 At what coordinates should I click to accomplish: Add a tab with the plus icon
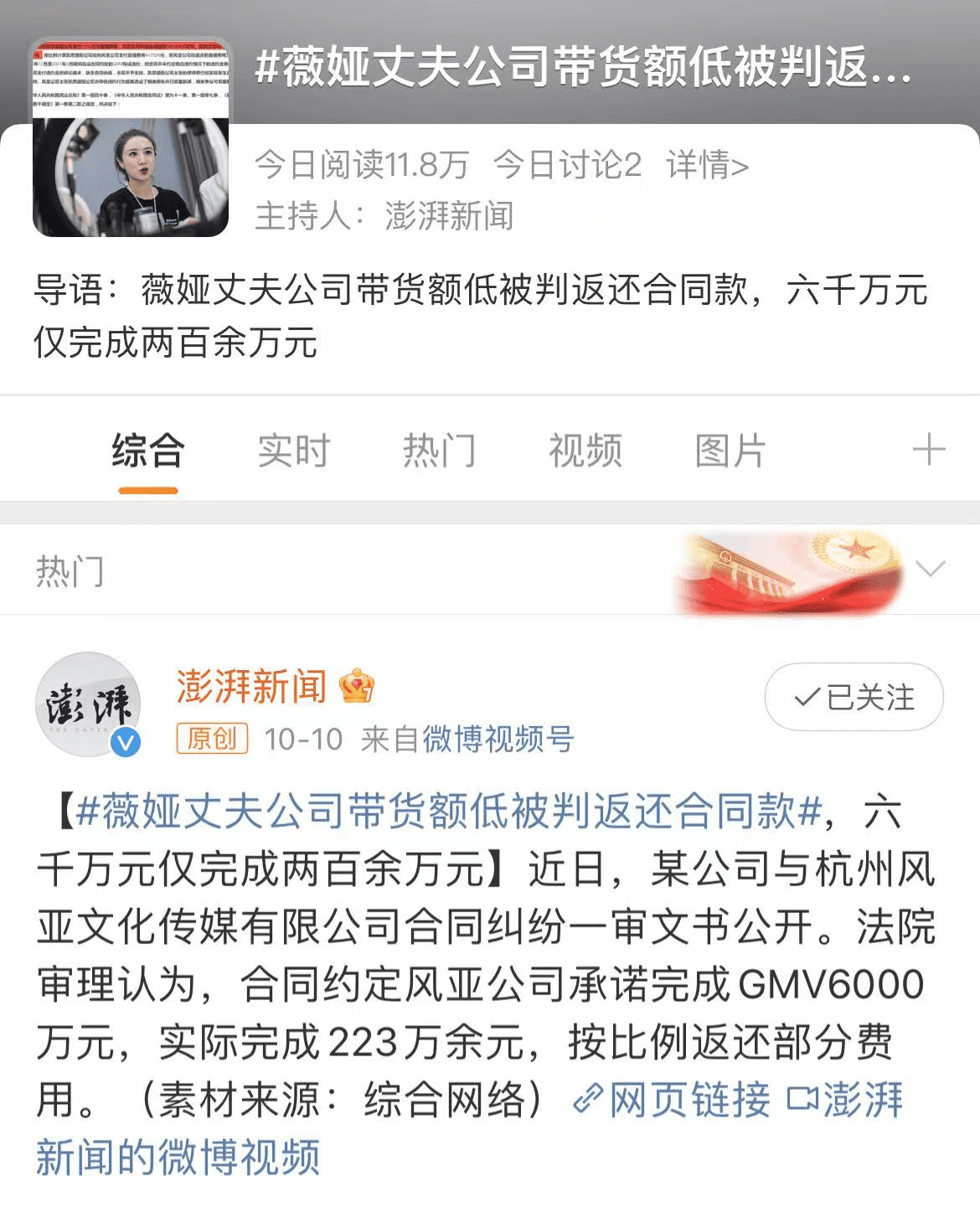click(928, 450)
